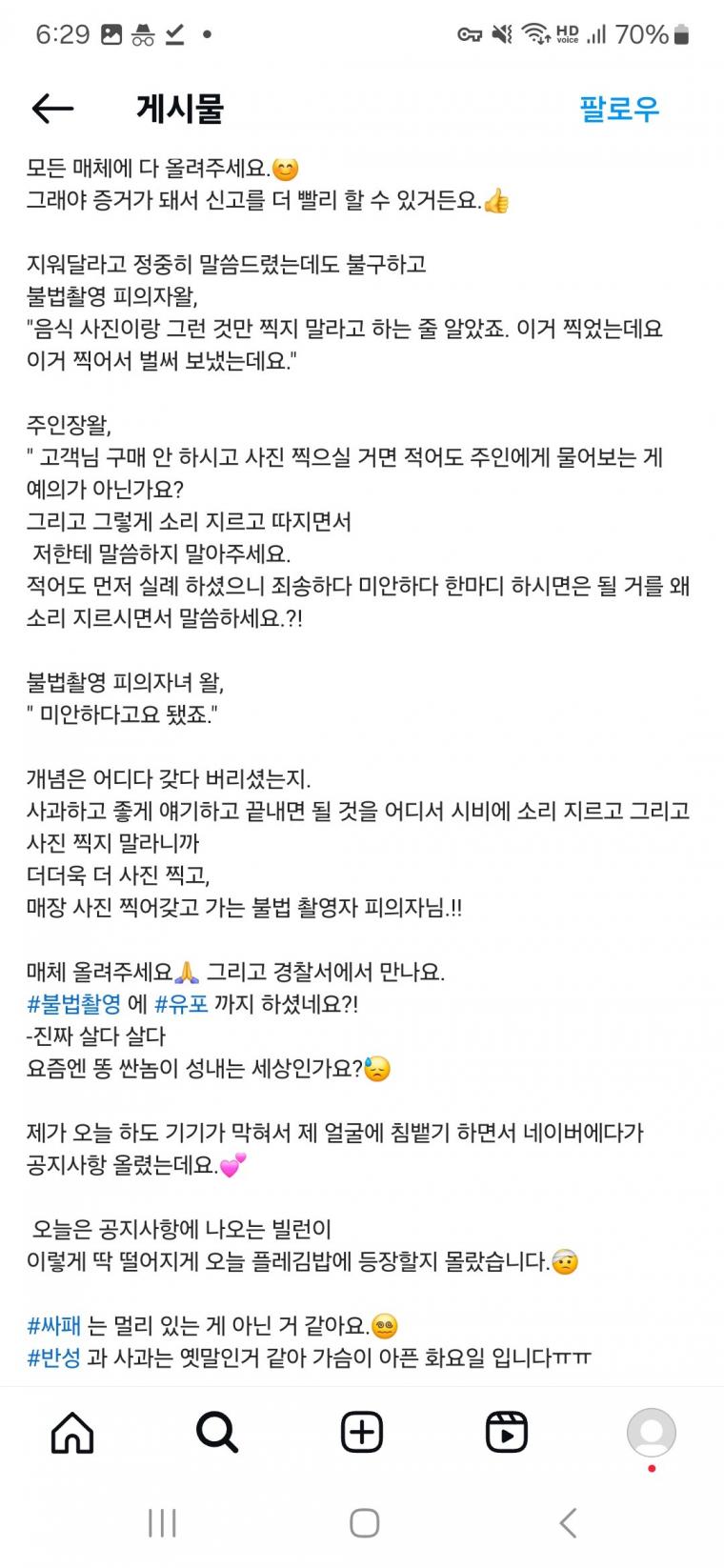Switch to the Search tab
724x1568 pixels.
217,1432
